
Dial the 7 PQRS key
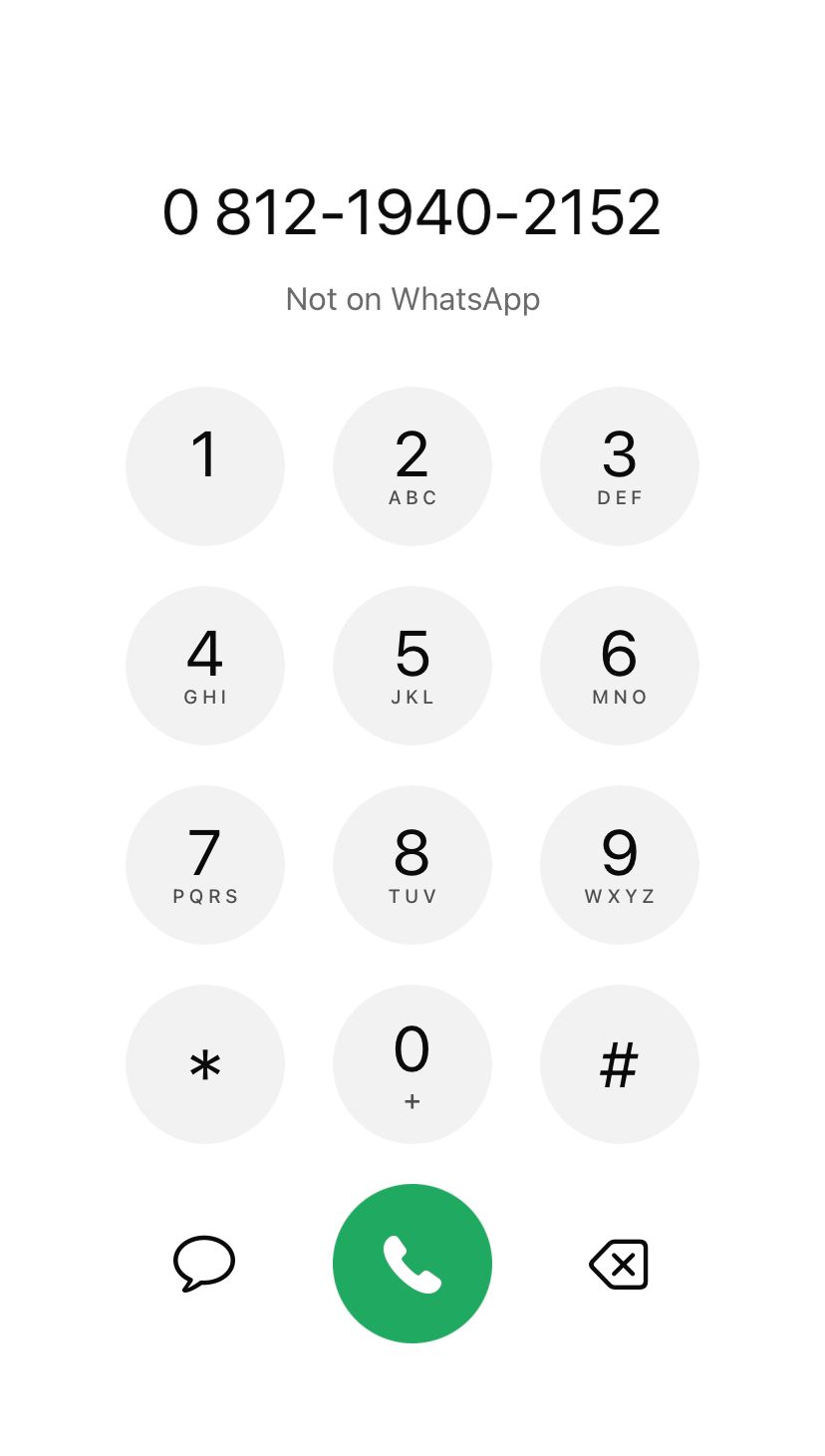pyautogui.click(x=205, y=865)
